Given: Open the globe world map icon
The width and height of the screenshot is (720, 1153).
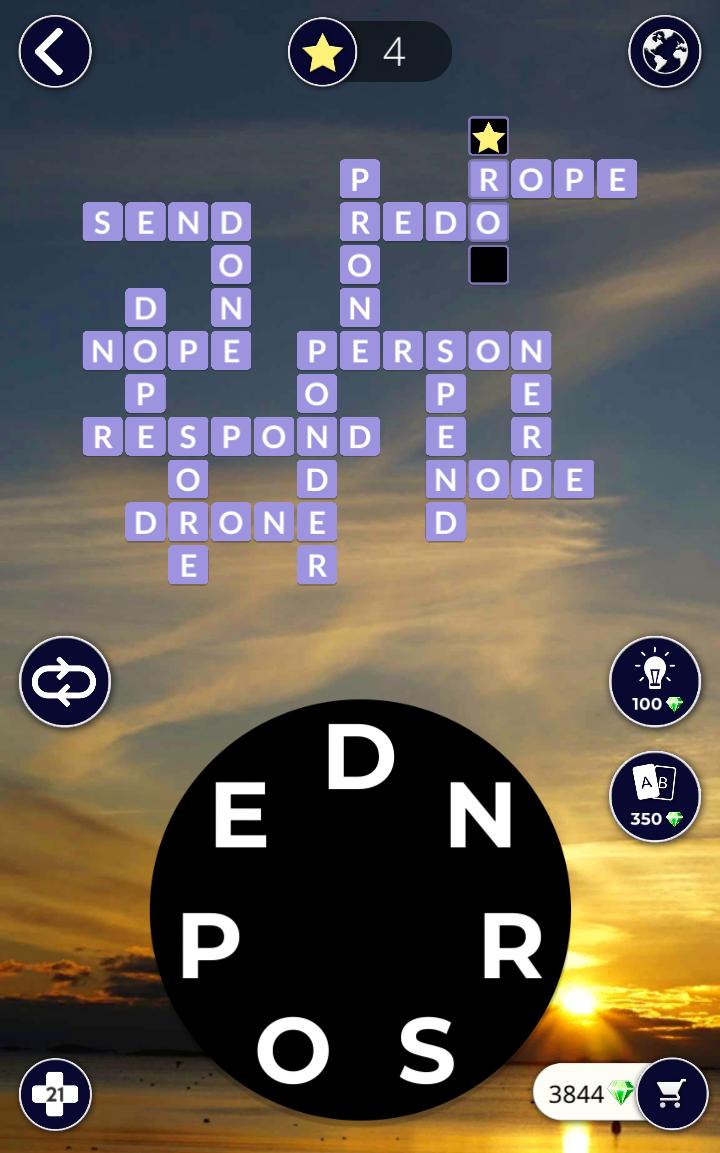Looking at the screenshot, I should click(664, 51).
